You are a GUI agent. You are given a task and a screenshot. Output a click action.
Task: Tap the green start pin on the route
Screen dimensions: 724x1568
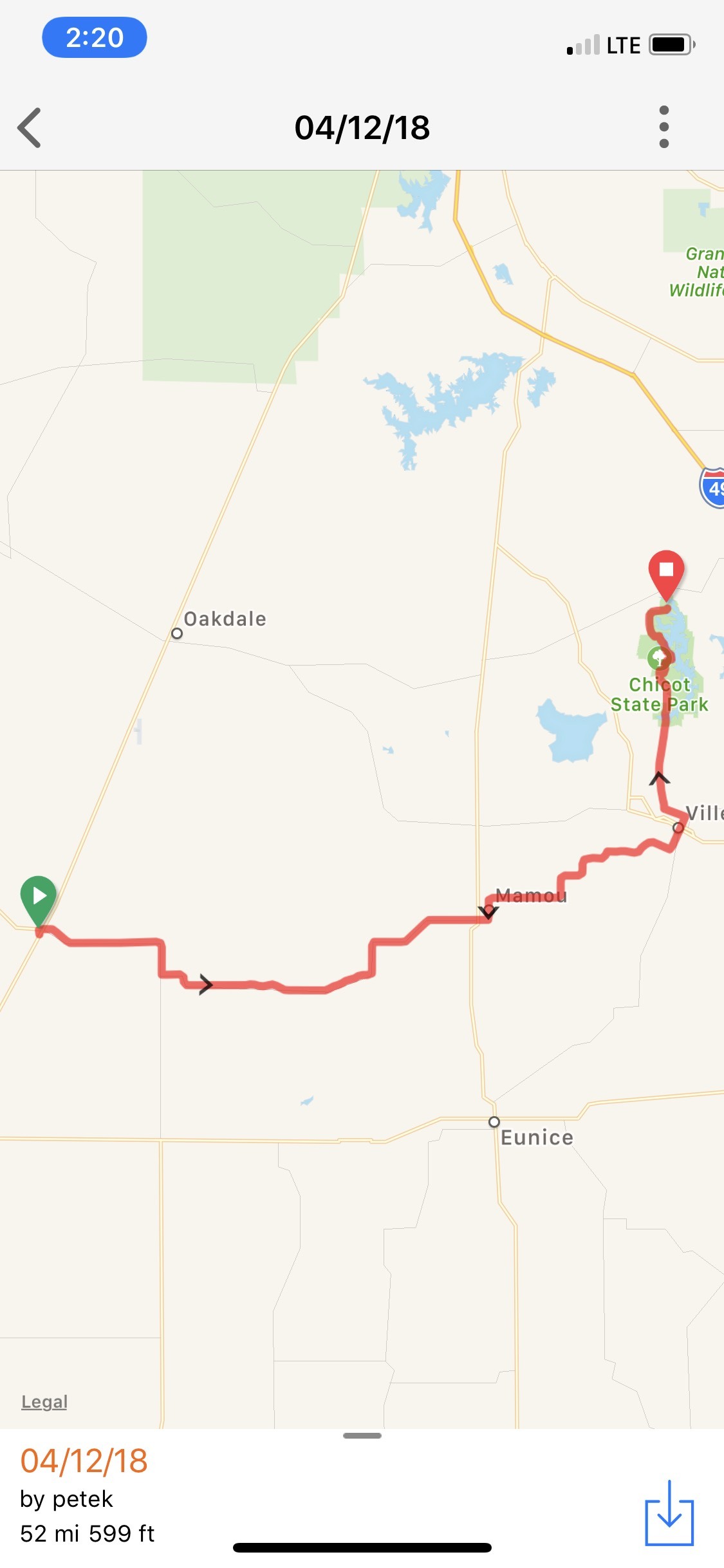pyautogui.click(x=39, y=897)
